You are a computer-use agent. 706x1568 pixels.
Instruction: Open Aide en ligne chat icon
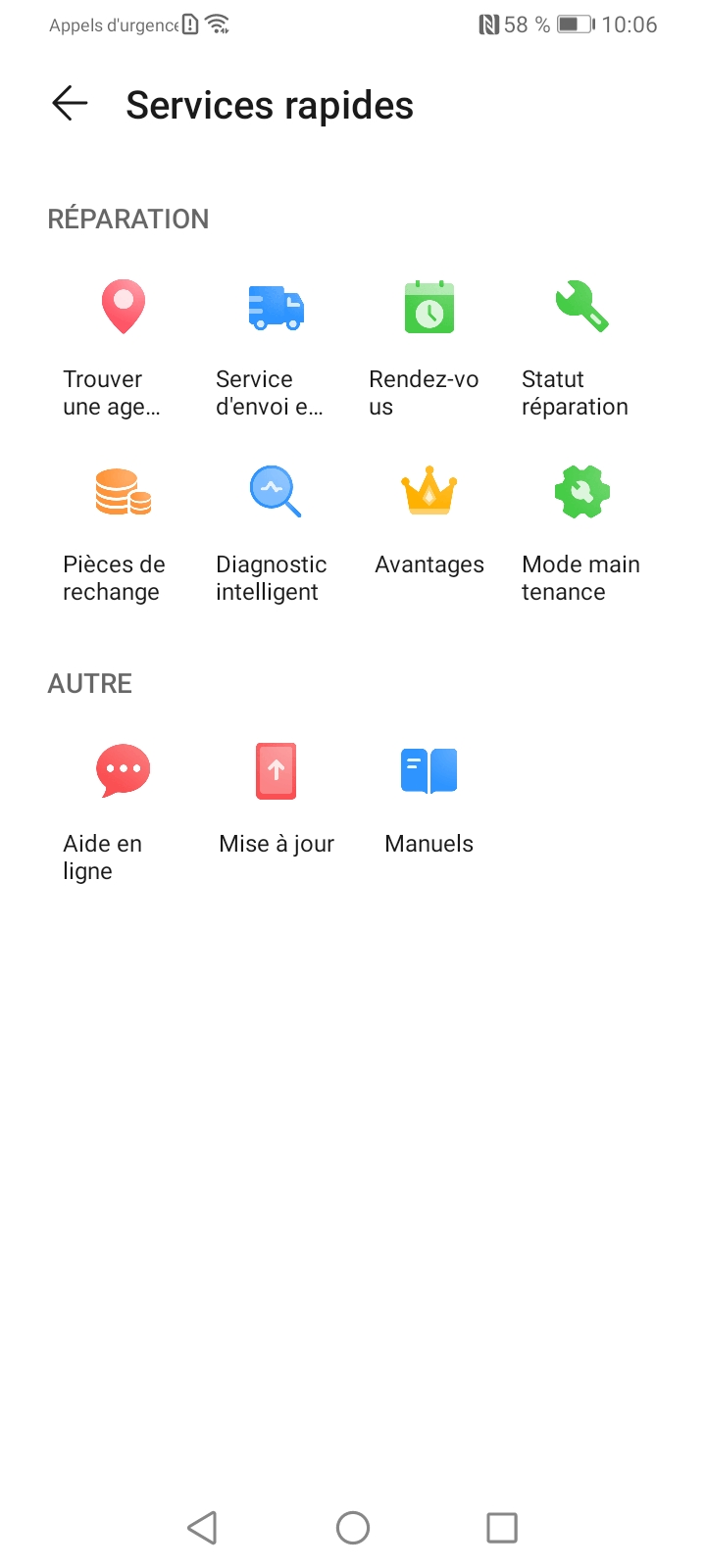click(x=123, y=770)
